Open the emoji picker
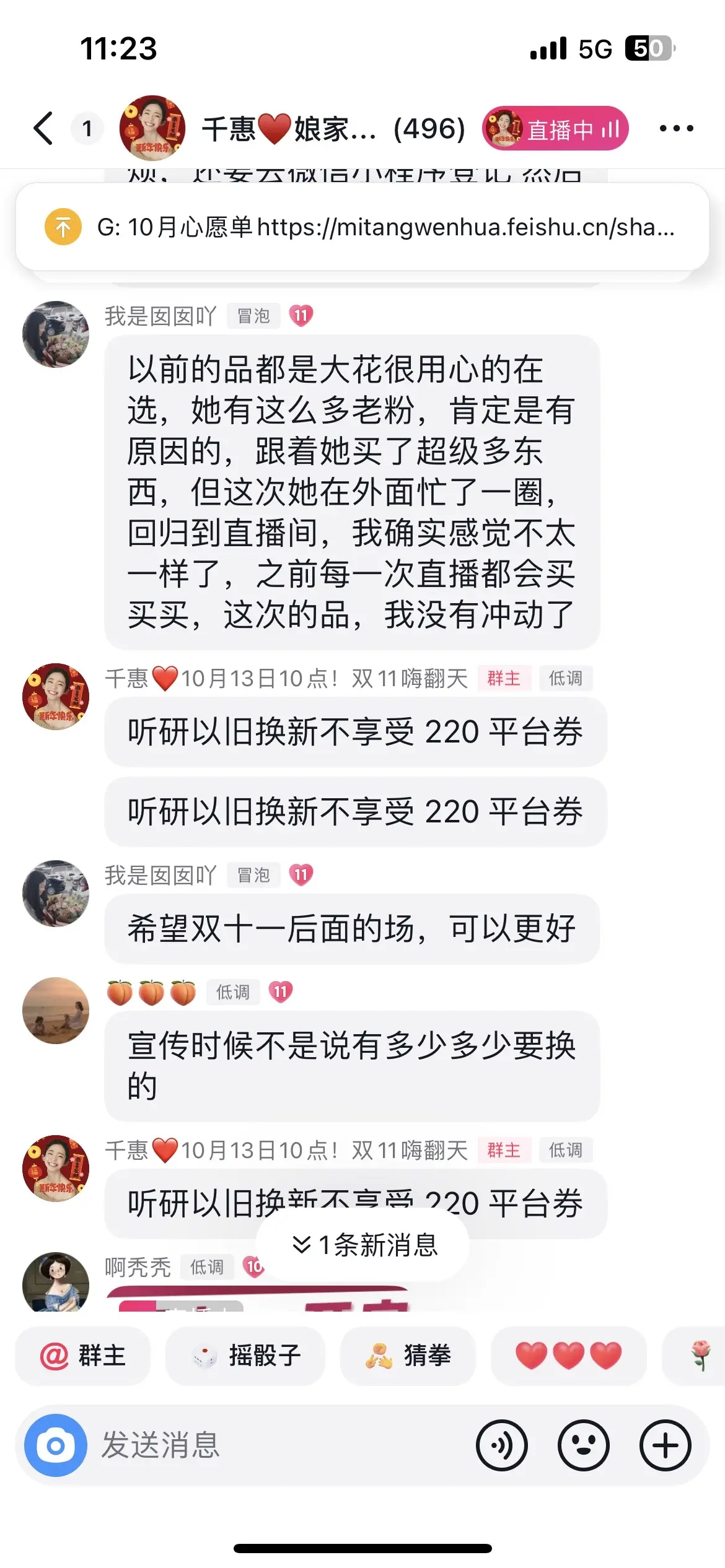The image size is (725, 1568). point(583,1445)
